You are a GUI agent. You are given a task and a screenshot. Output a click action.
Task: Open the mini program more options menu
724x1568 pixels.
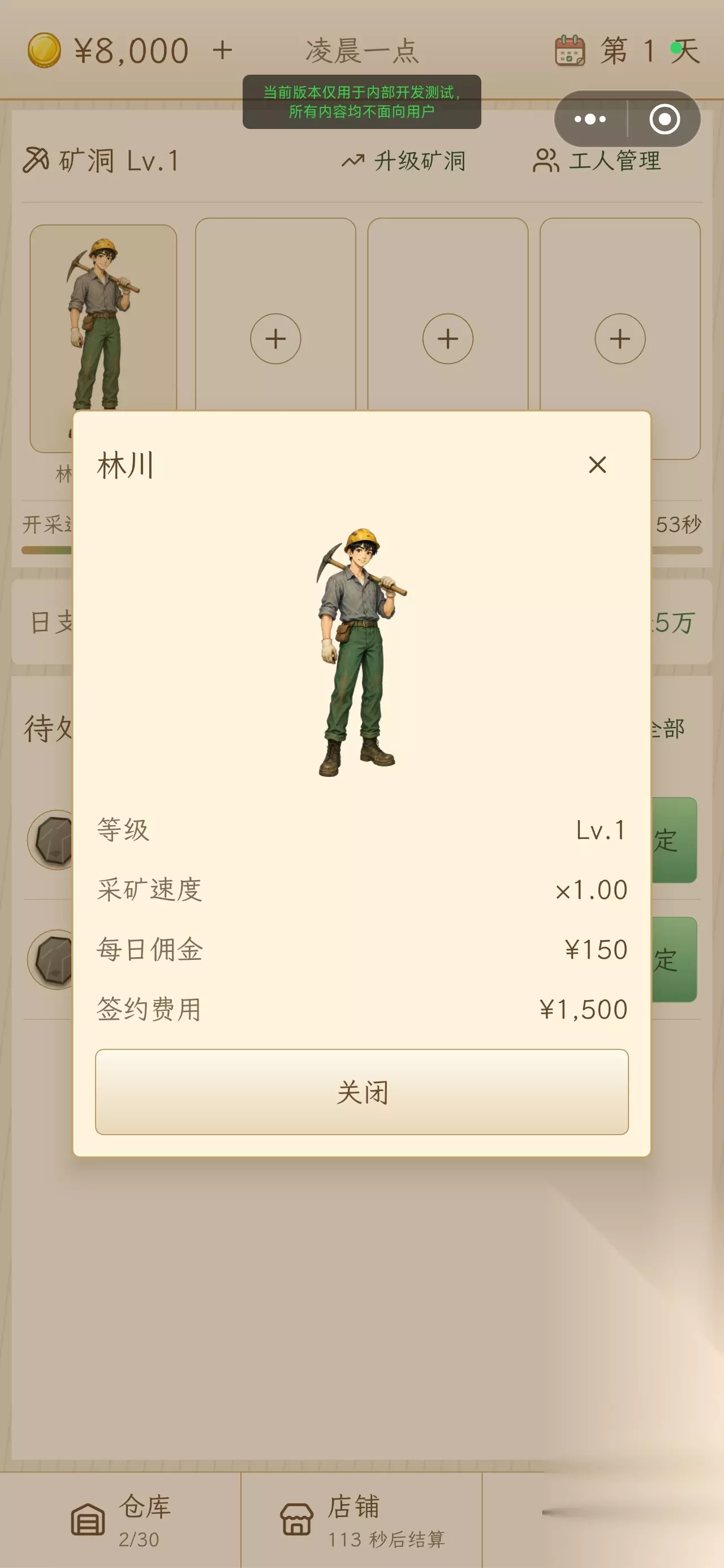(590, 119)
